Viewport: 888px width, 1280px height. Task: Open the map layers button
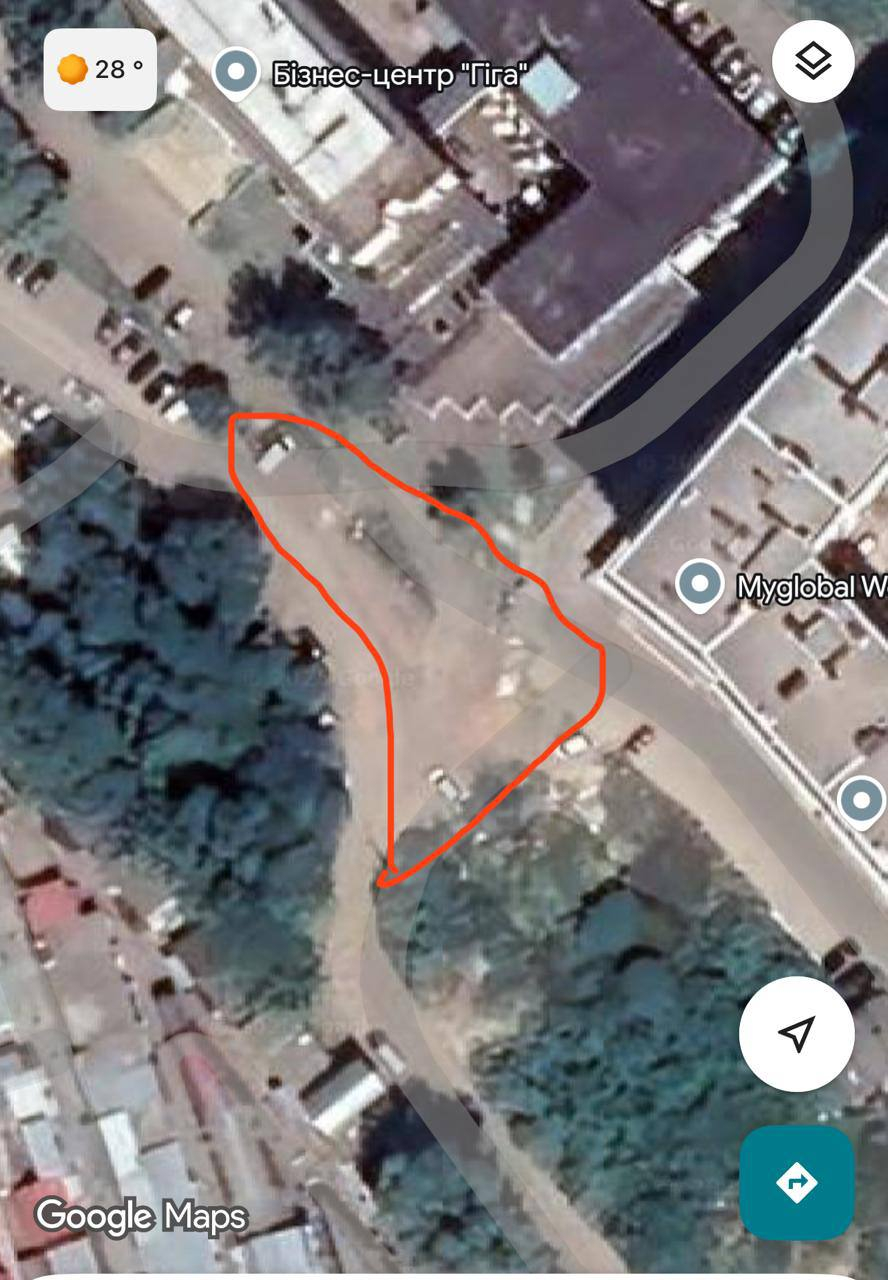[813, 61]
